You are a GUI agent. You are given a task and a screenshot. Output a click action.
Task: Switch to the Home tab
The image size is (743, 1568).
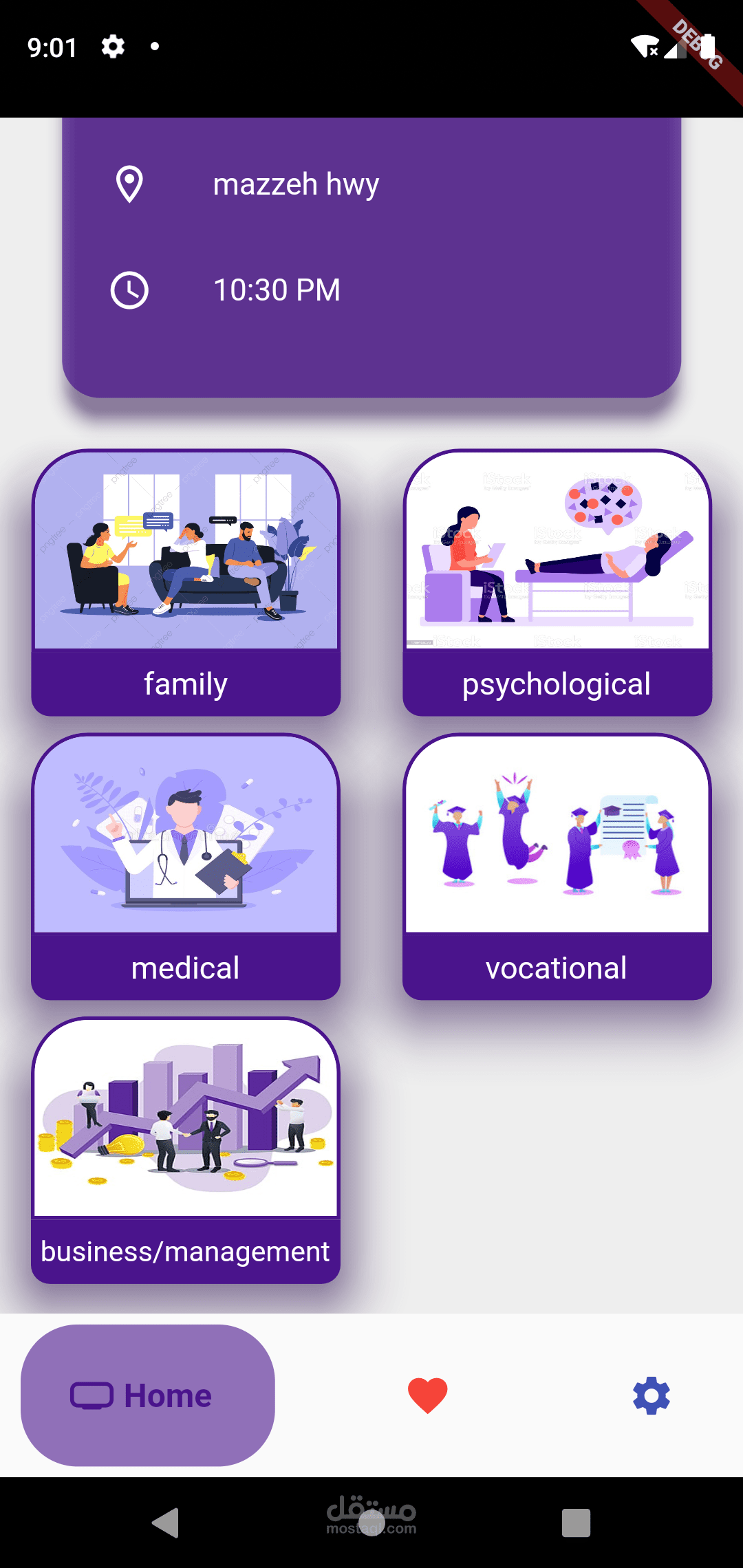pos(148,1395)
